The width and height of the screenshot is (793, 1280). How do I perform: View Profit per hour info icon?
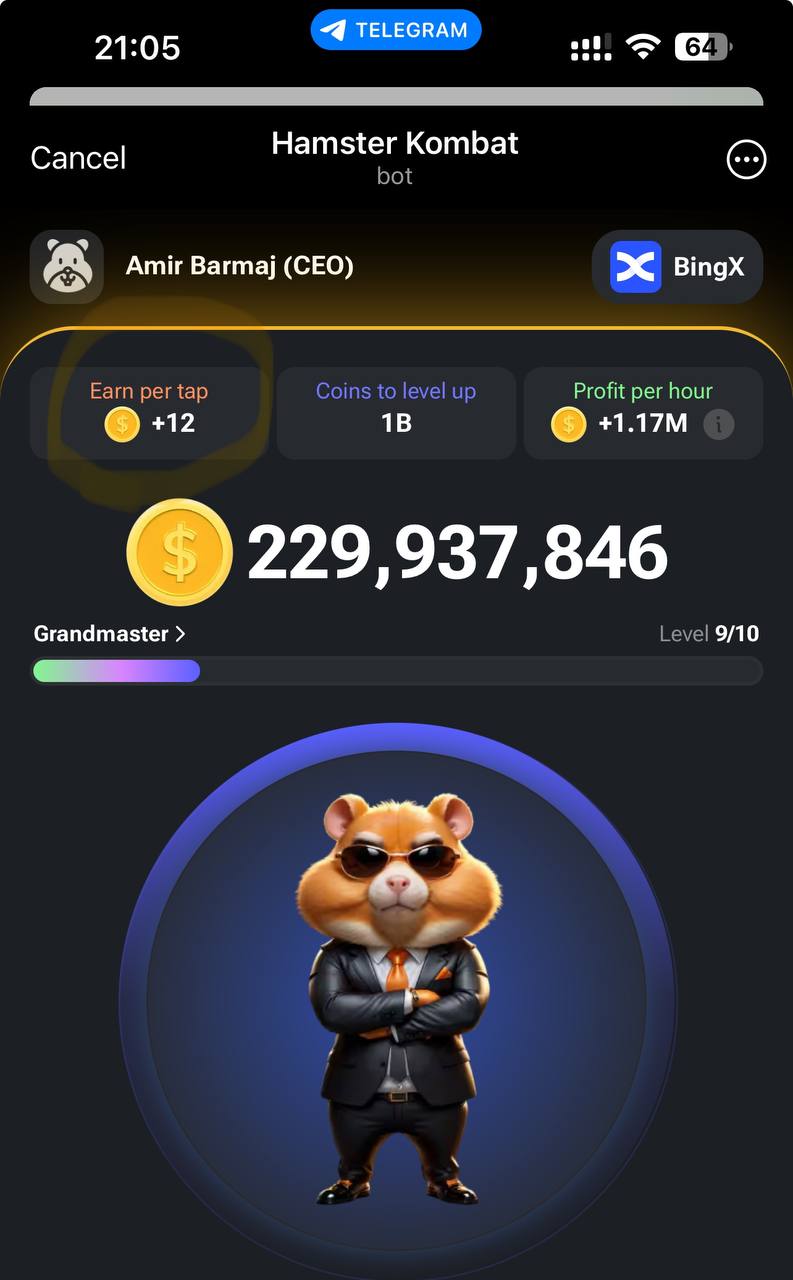(718, 424)
